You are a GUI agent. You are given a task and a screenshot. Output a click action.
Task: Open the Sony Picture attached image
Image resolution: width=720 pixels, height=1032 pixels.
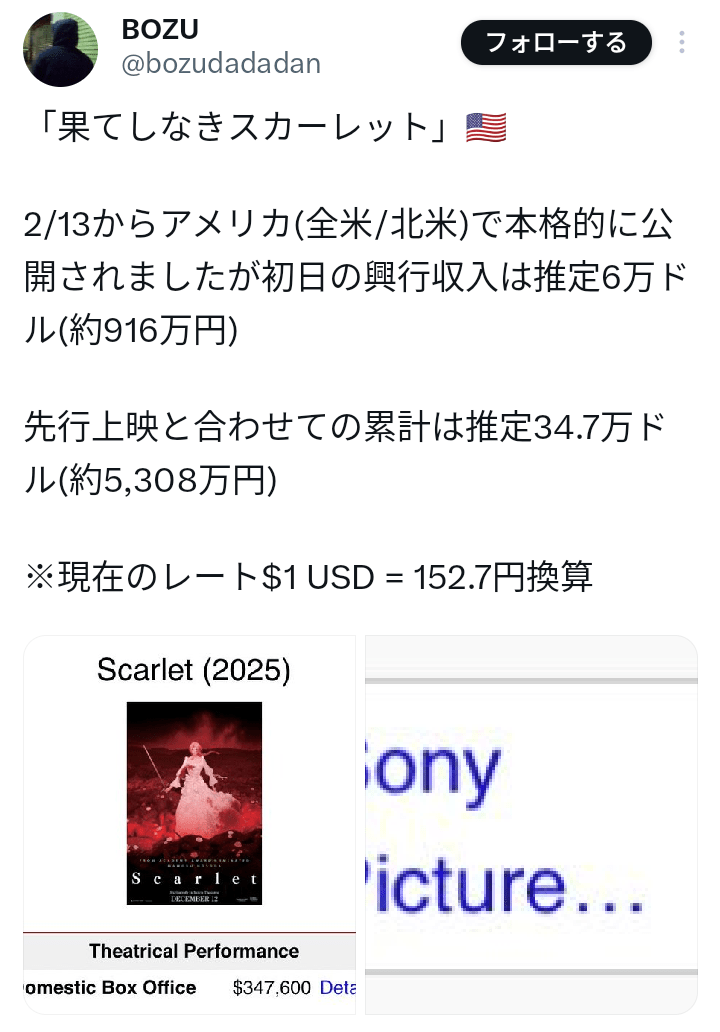tap(530, 820)
